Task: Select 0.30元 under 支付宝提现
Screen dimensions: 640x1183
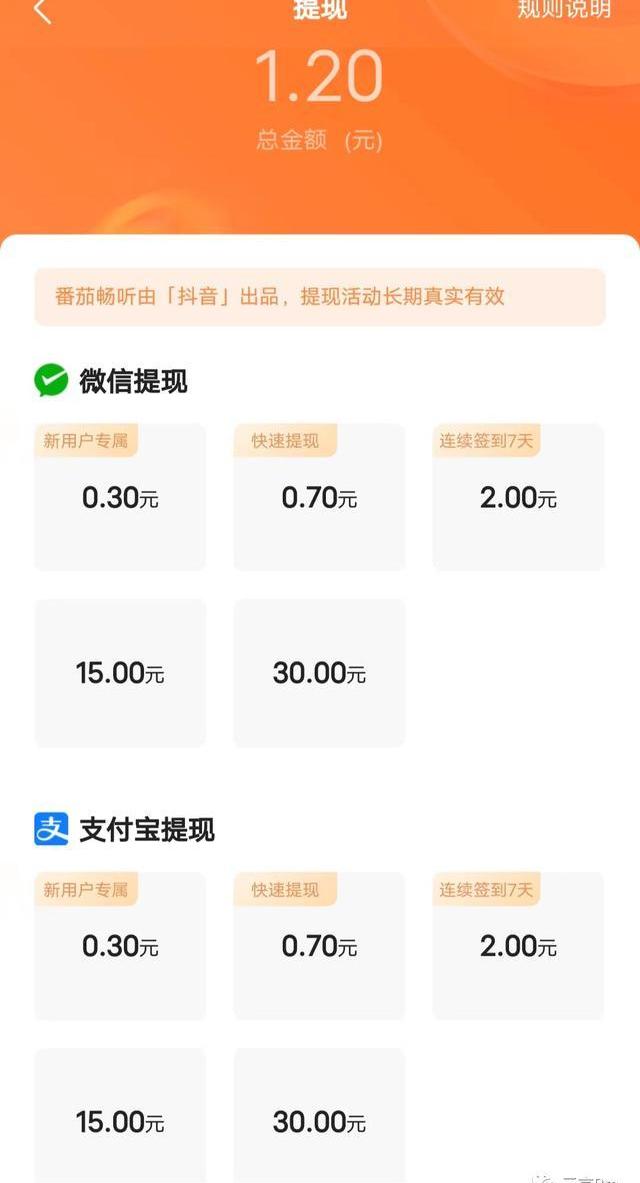Action: coord(120,946)
